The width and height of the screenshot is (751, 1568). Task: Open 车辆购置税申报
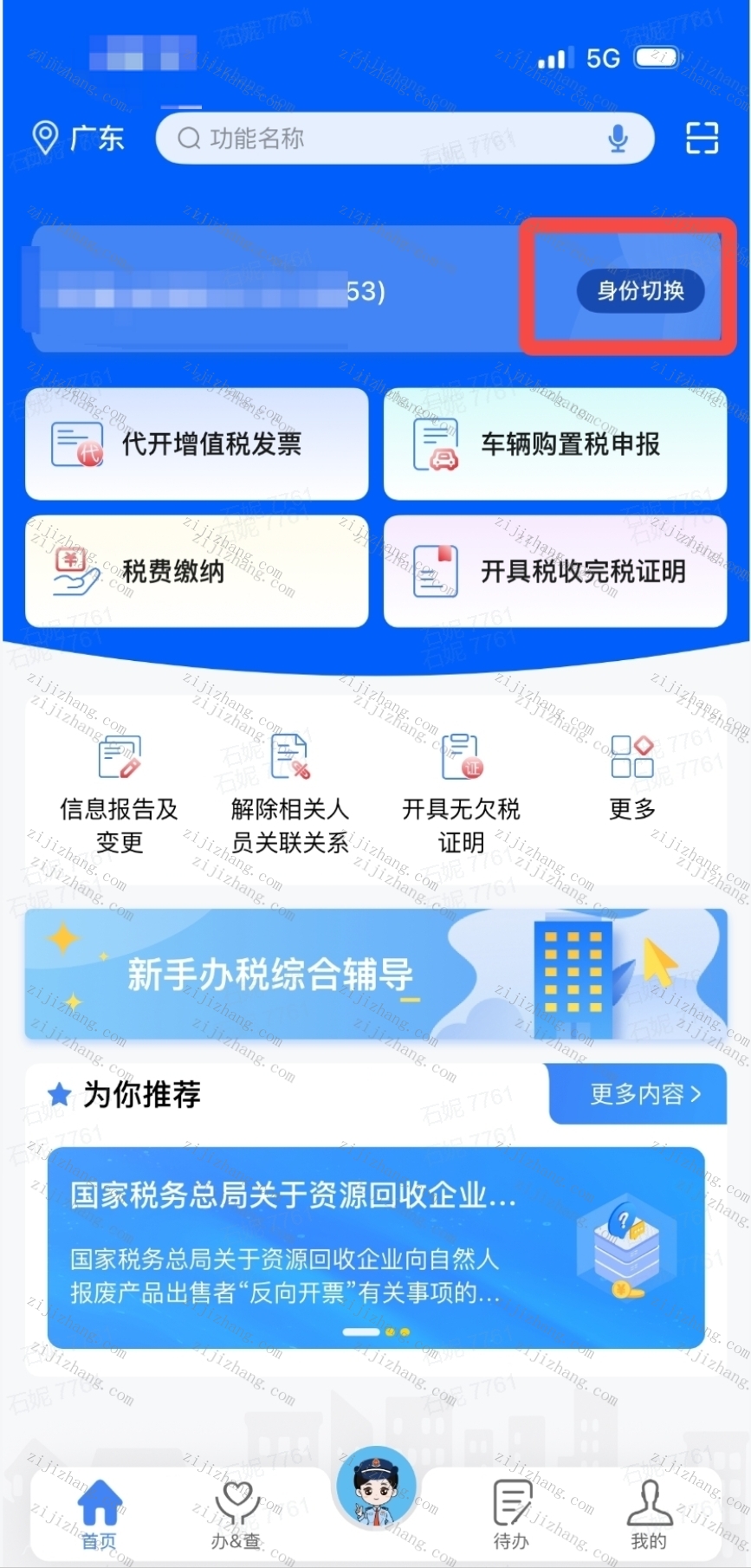pos(554,444)
